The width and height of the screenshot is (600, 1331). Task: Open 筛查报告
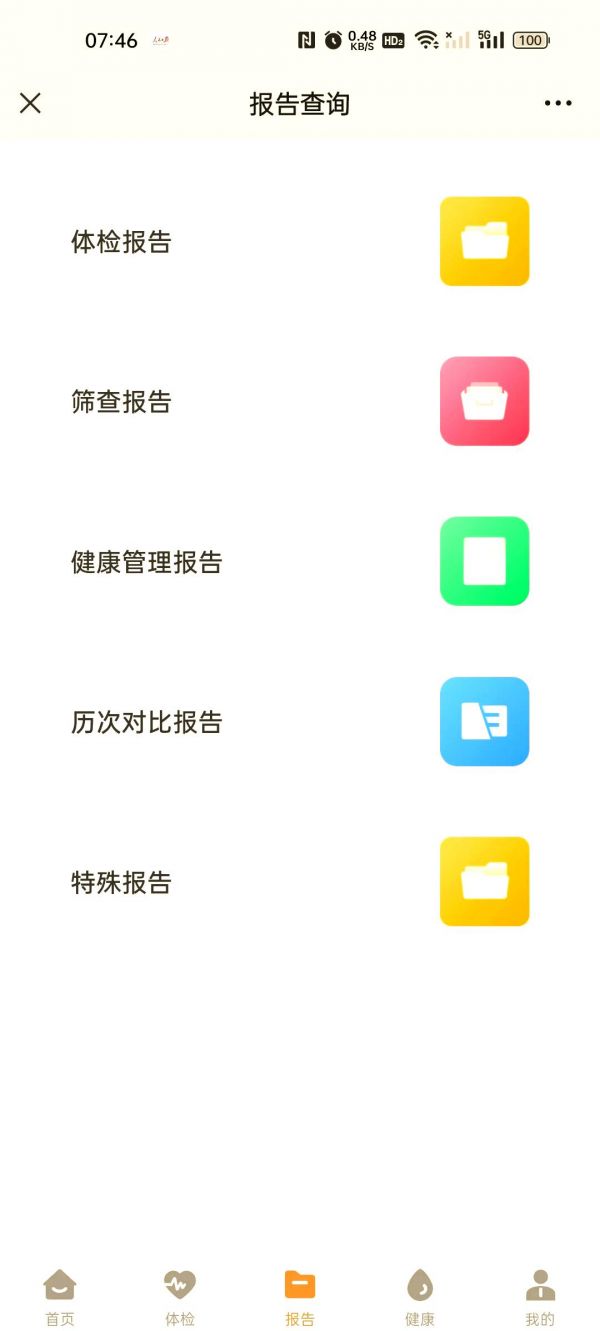(300, 401)
